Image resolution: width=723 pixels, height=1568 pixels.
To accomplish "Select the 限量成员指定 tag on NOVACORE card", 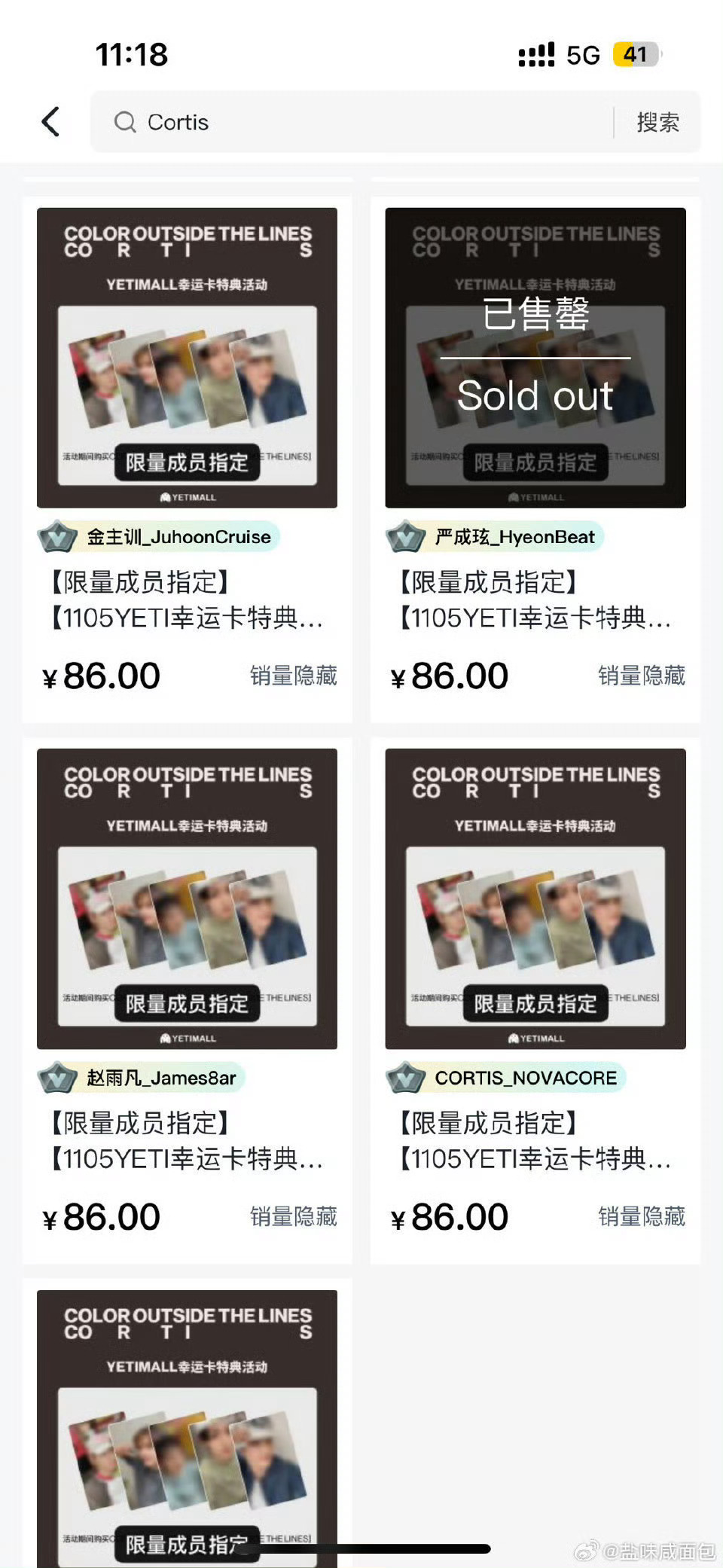I will coord(535,1003).
